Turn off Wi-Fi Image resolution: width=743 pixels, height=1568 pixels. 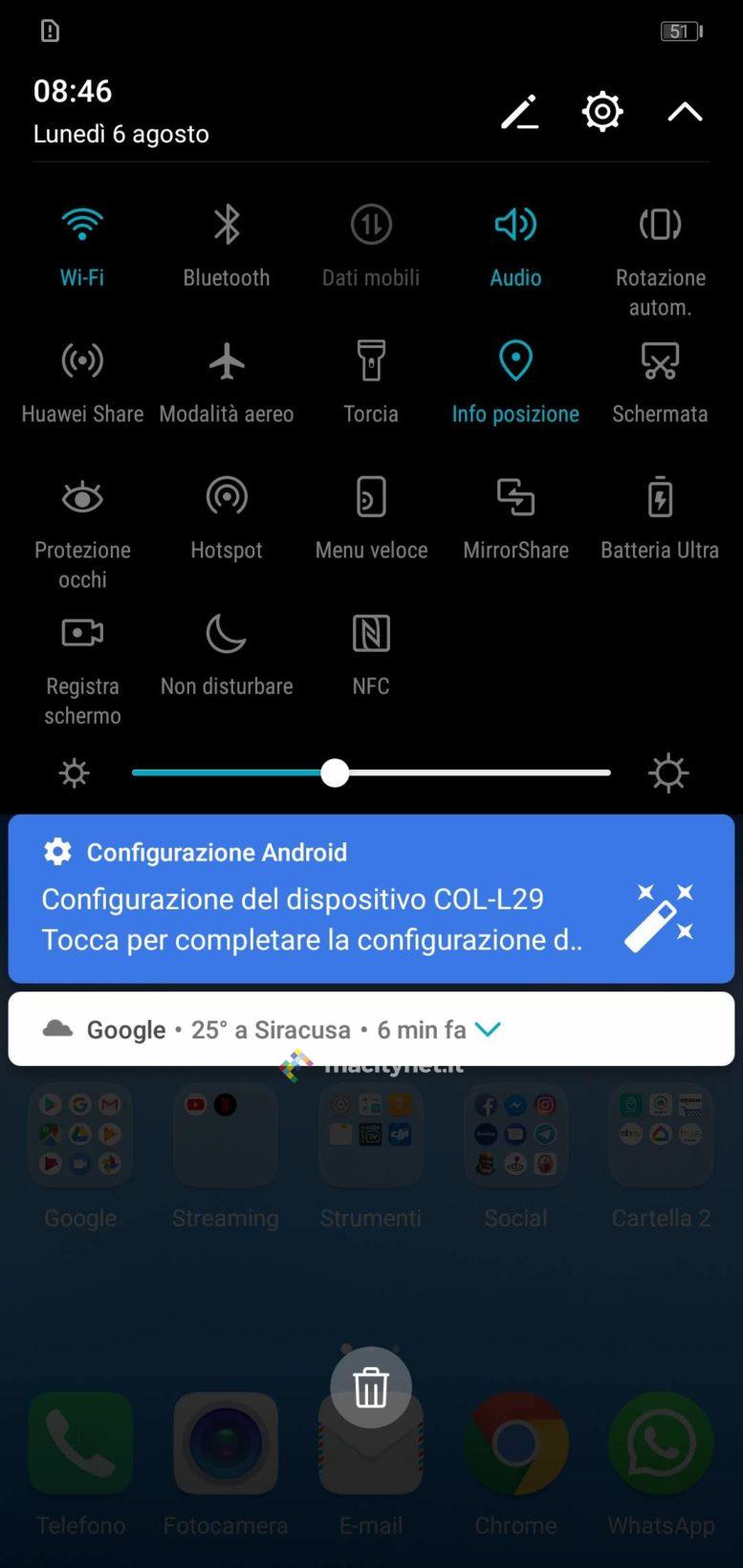click(82, 226)
